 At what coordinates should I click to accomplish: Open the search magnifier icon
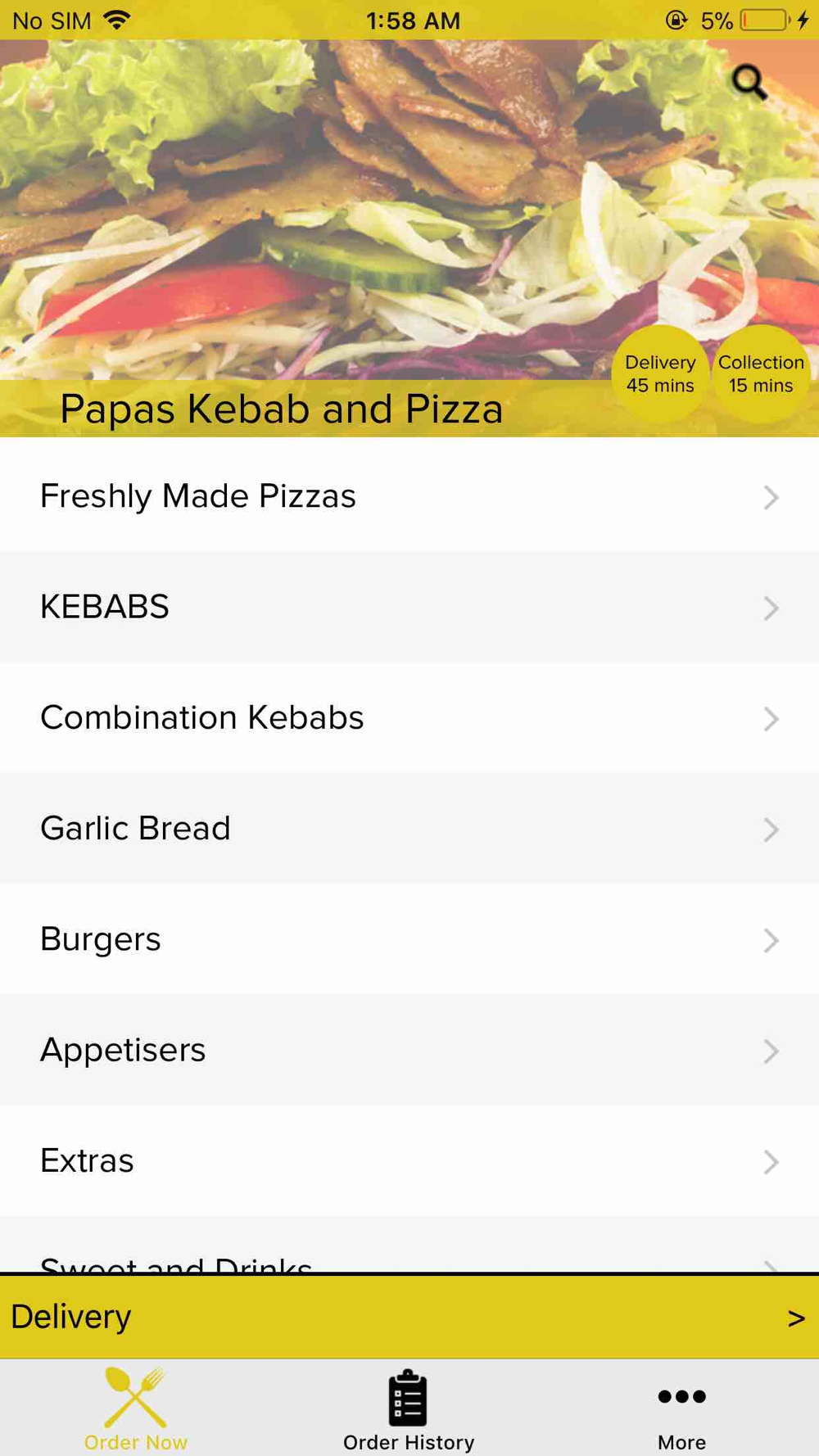pyautogui.click(x=749, y=82)
